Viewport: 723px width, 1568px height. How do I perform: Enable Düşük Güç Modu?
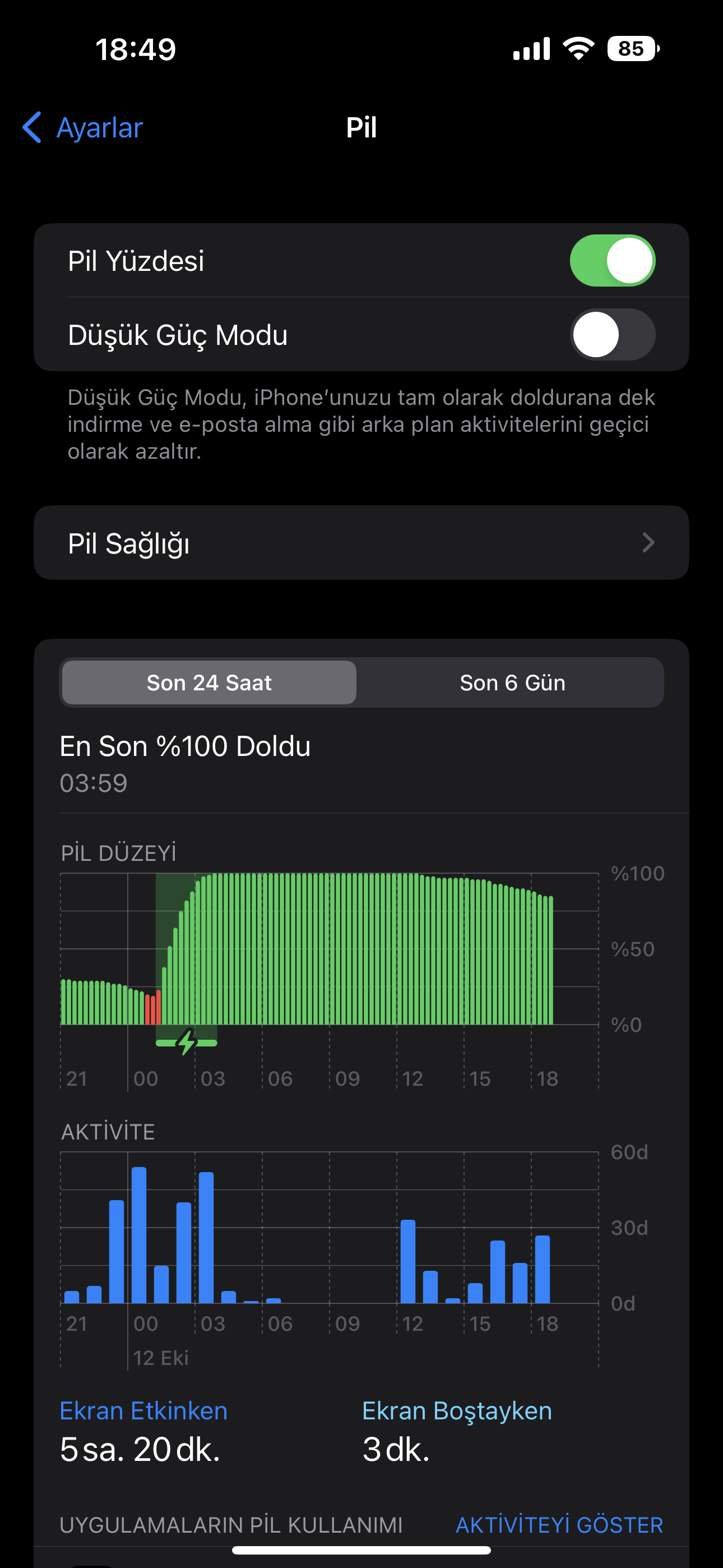click(x=612, y=335)
